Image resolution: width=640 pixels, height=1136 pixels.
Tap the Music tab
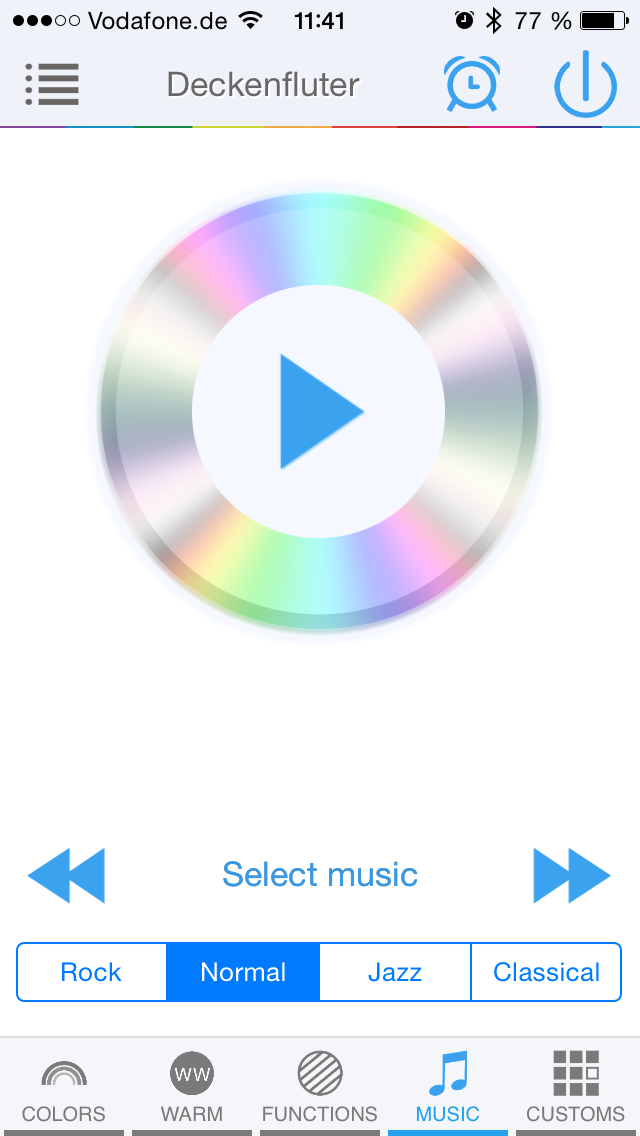[448, 1088]
